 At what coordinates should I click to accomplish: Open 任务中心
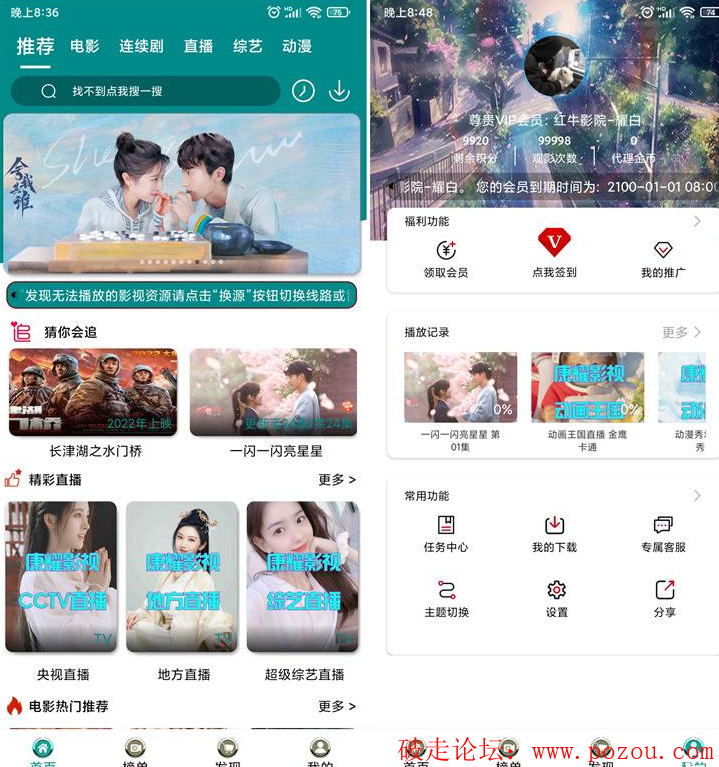pos(446,534)
